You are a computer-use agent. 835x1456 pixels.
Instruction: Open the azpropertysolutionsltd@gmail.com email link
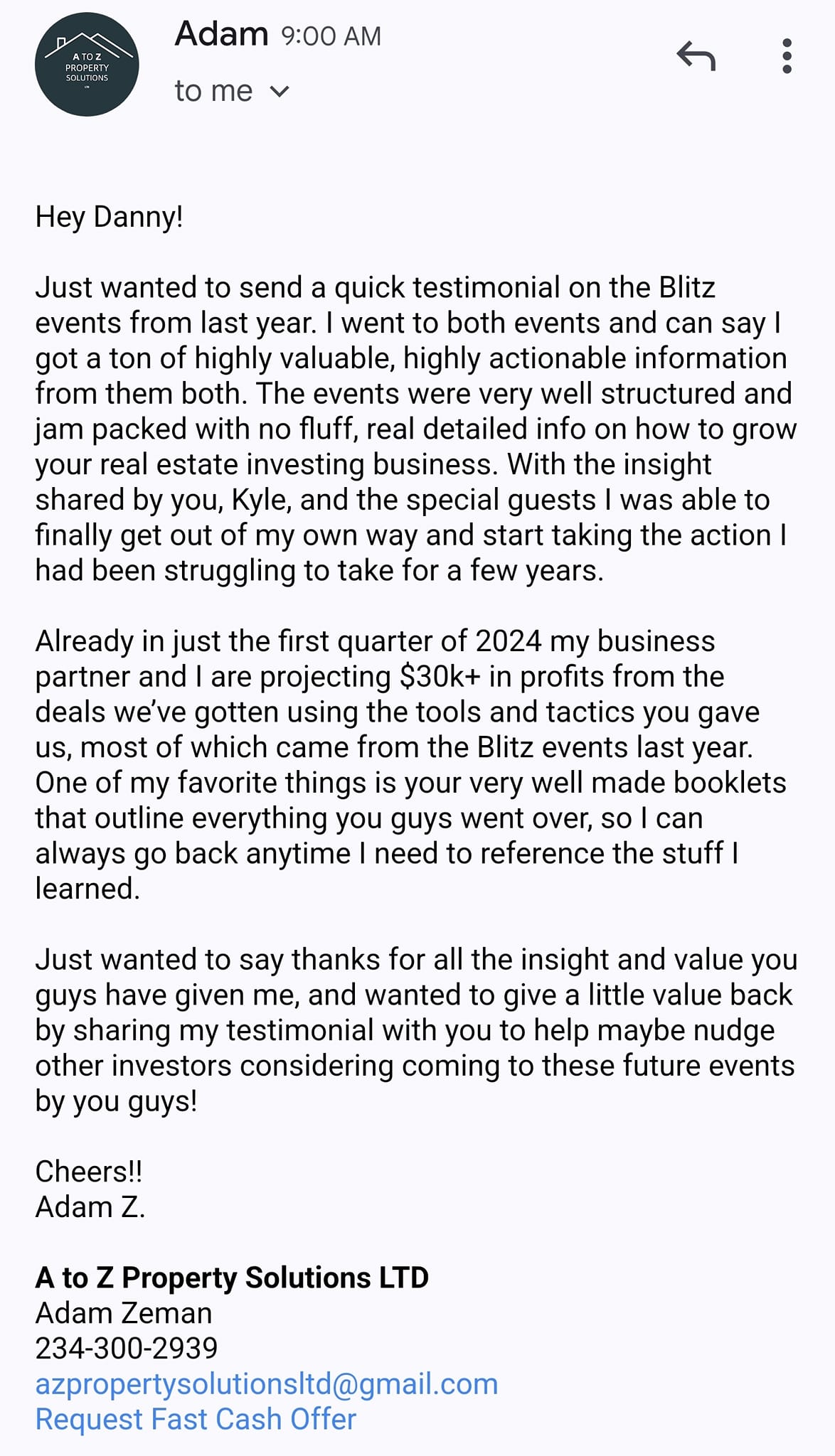[267, 1383]
